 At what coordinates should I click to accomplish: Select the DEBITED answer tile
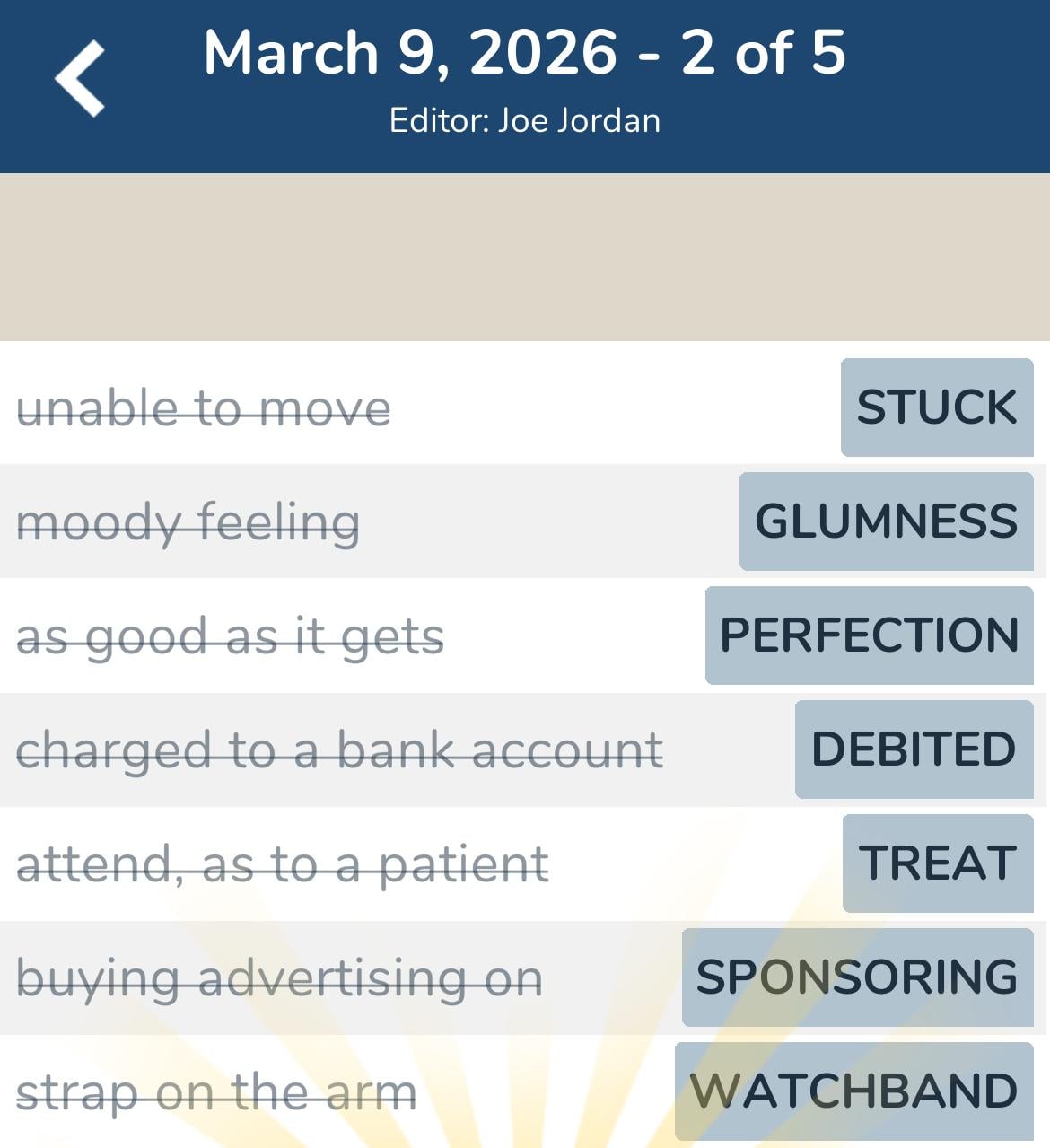pos(914,749)
